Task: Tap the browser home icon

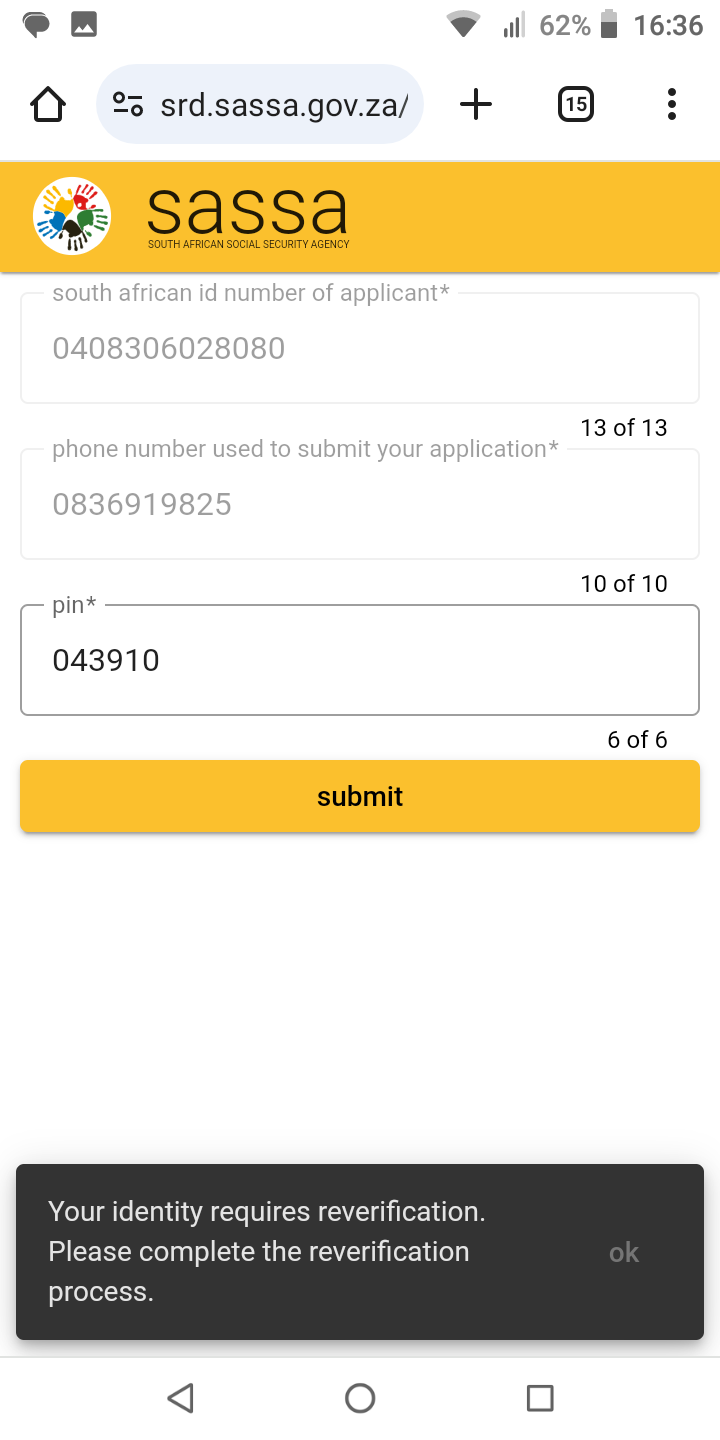Action: [48, 104]
